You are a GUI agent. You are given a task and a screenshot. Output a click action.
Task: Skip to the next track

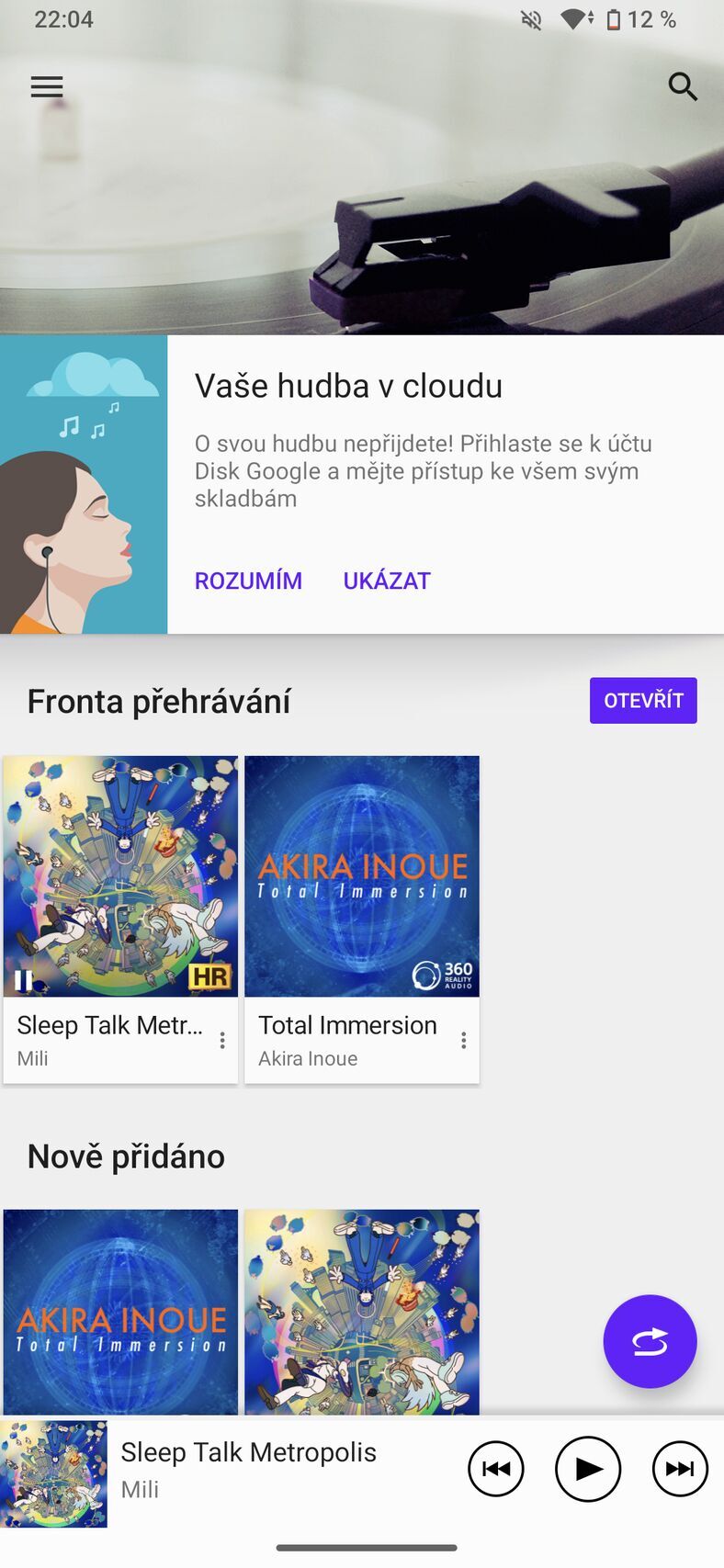679,1468
